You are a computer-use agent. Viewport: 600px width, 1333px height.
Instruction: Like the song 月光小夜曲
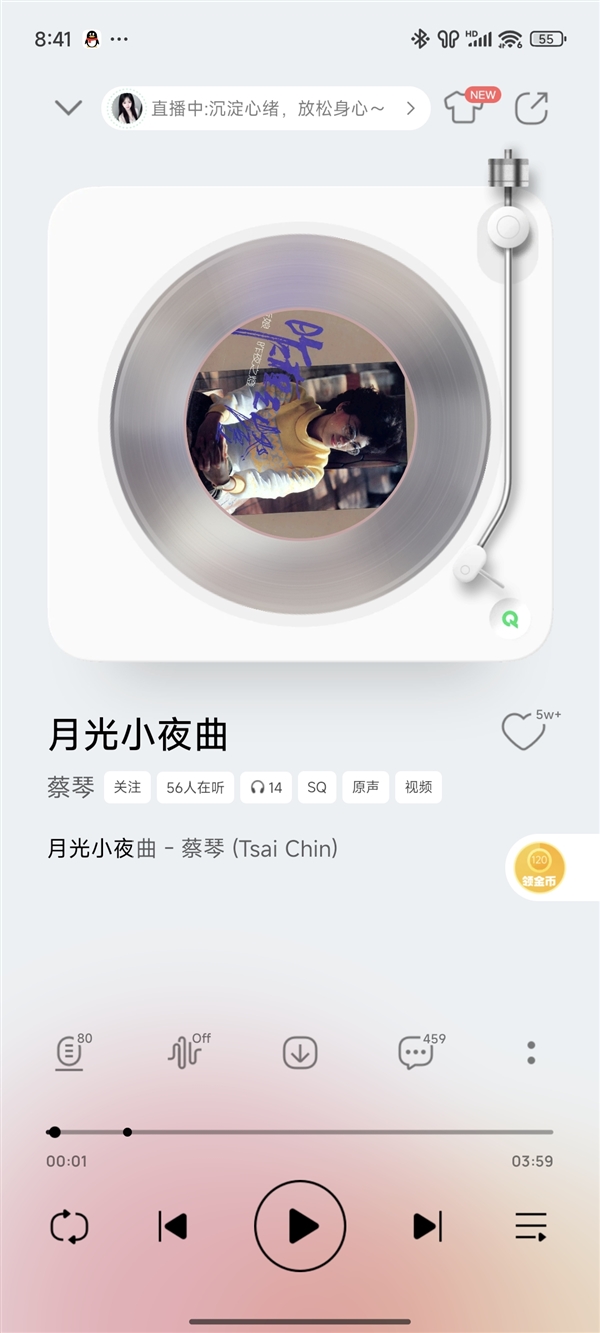pos(523,733)
